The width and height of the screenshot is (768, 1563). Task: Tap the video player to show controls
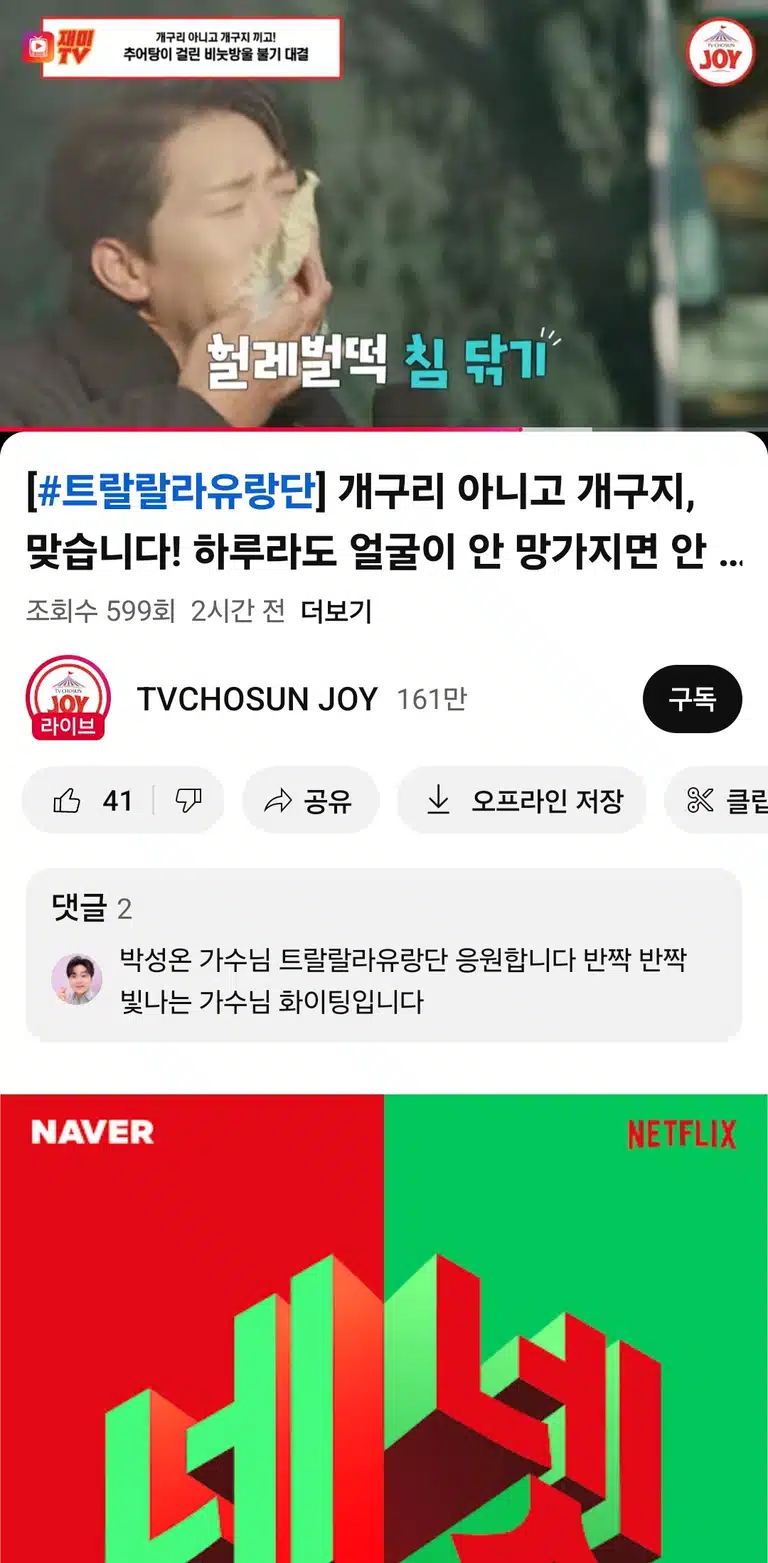[384, 214]
